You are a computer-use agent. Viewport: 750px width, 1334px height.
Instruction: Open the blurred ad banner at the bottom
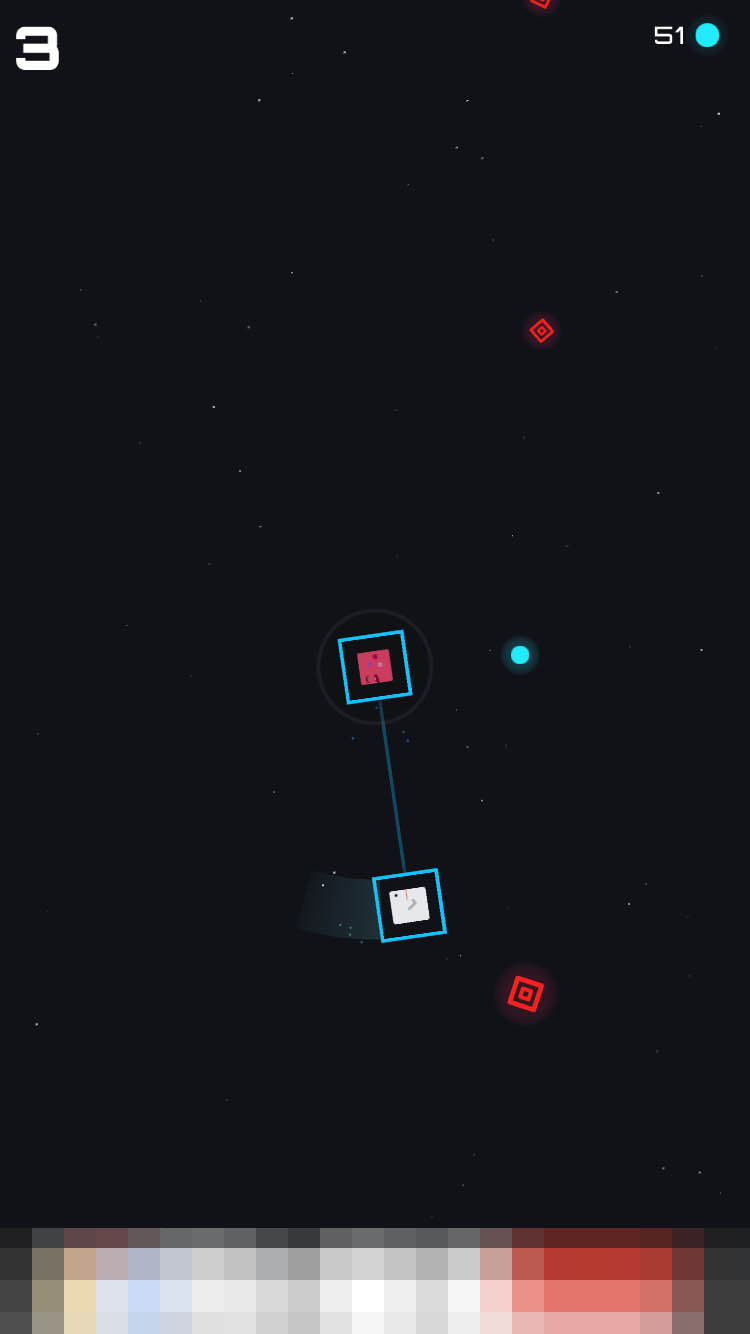[x=375, y=1281]
